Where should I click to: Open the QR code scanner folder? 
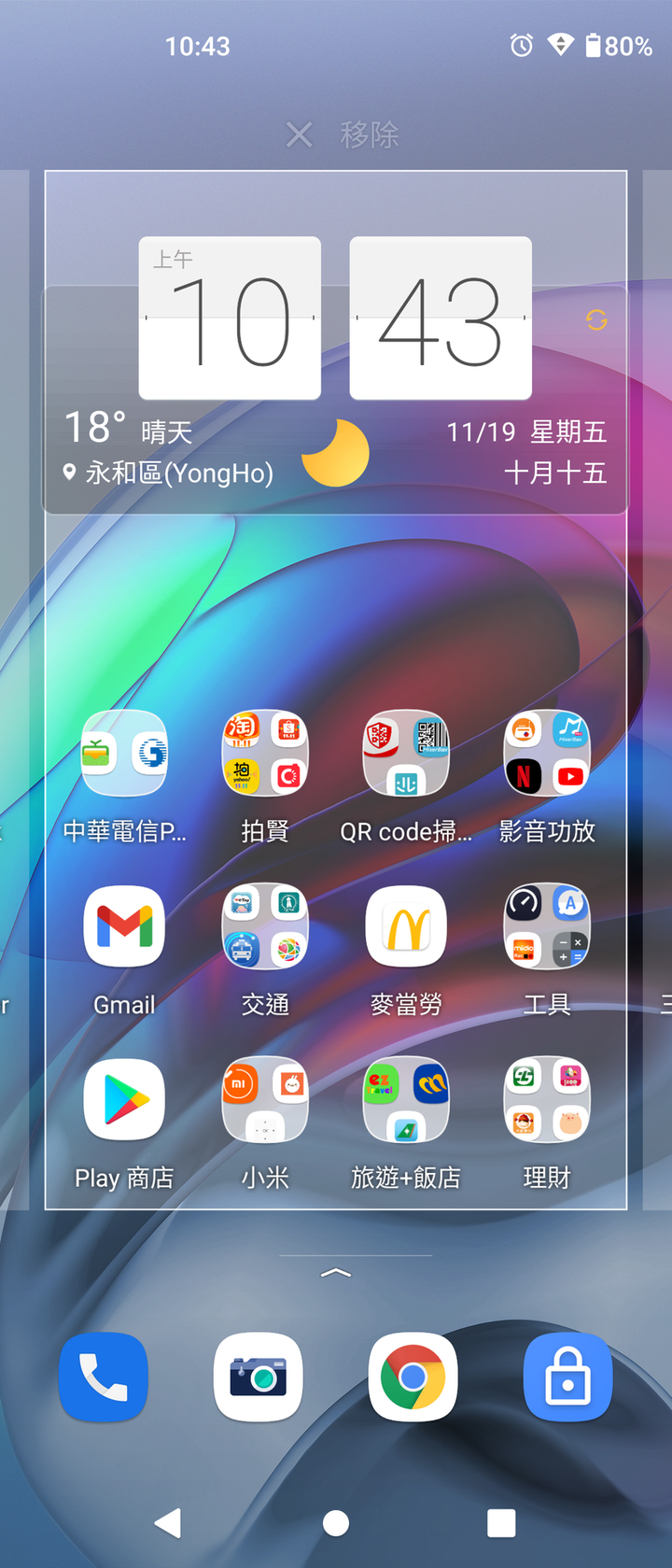coord(406,753)
